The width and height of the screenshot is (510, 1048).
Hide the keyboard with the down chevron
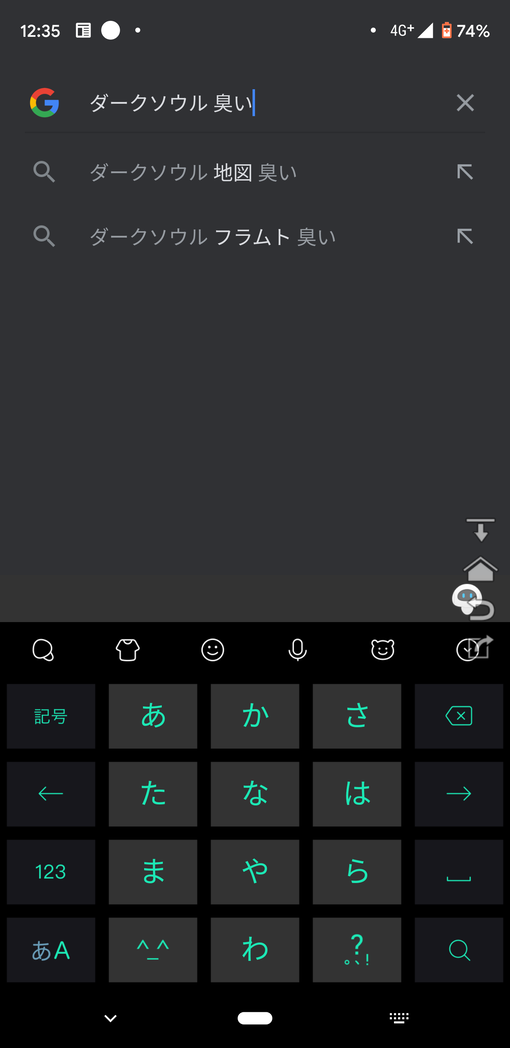[x=110, y=1019]
